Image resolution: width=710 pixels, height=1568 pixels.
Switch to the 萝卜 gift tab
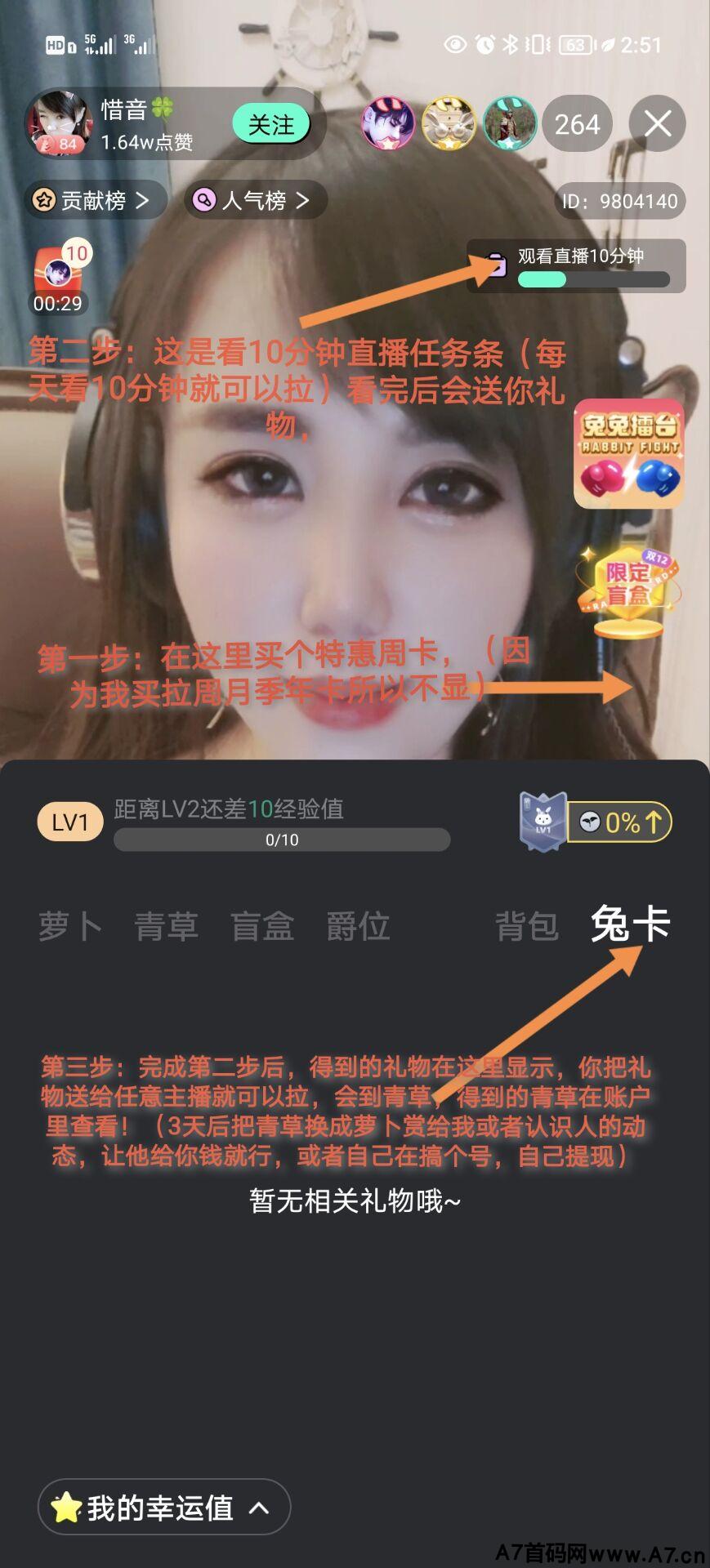coord(70,927)
